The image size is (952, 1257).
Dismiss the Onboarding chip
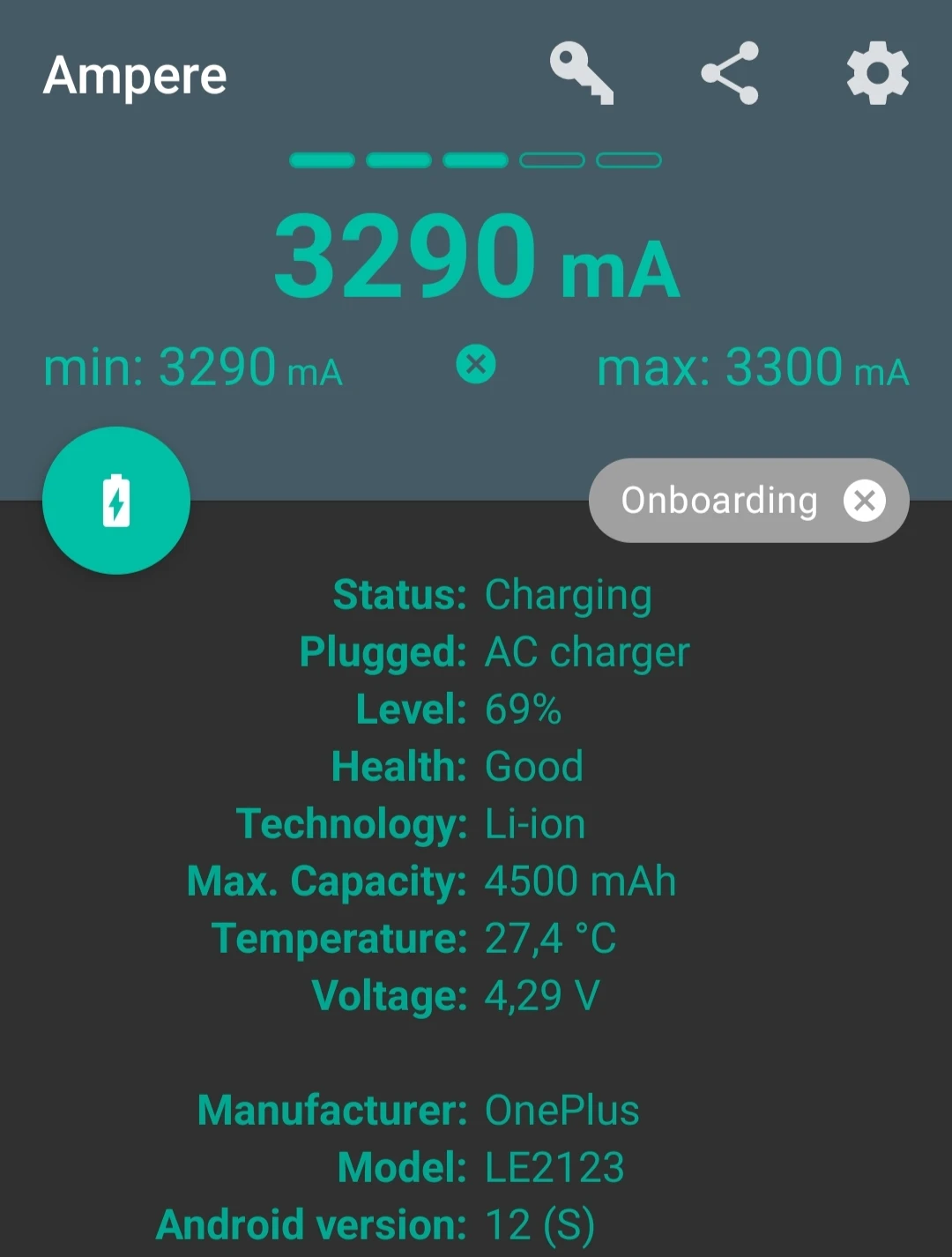pyautogui.click(x=865, y=501)
